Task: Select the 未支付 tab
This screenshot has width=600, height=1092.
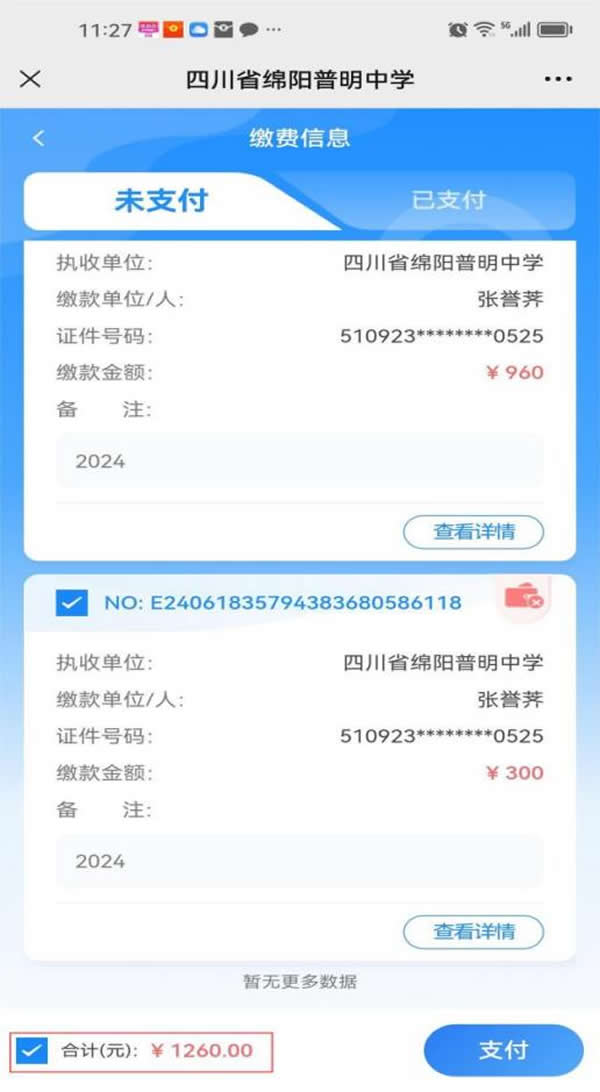Action: click(161, 200)
